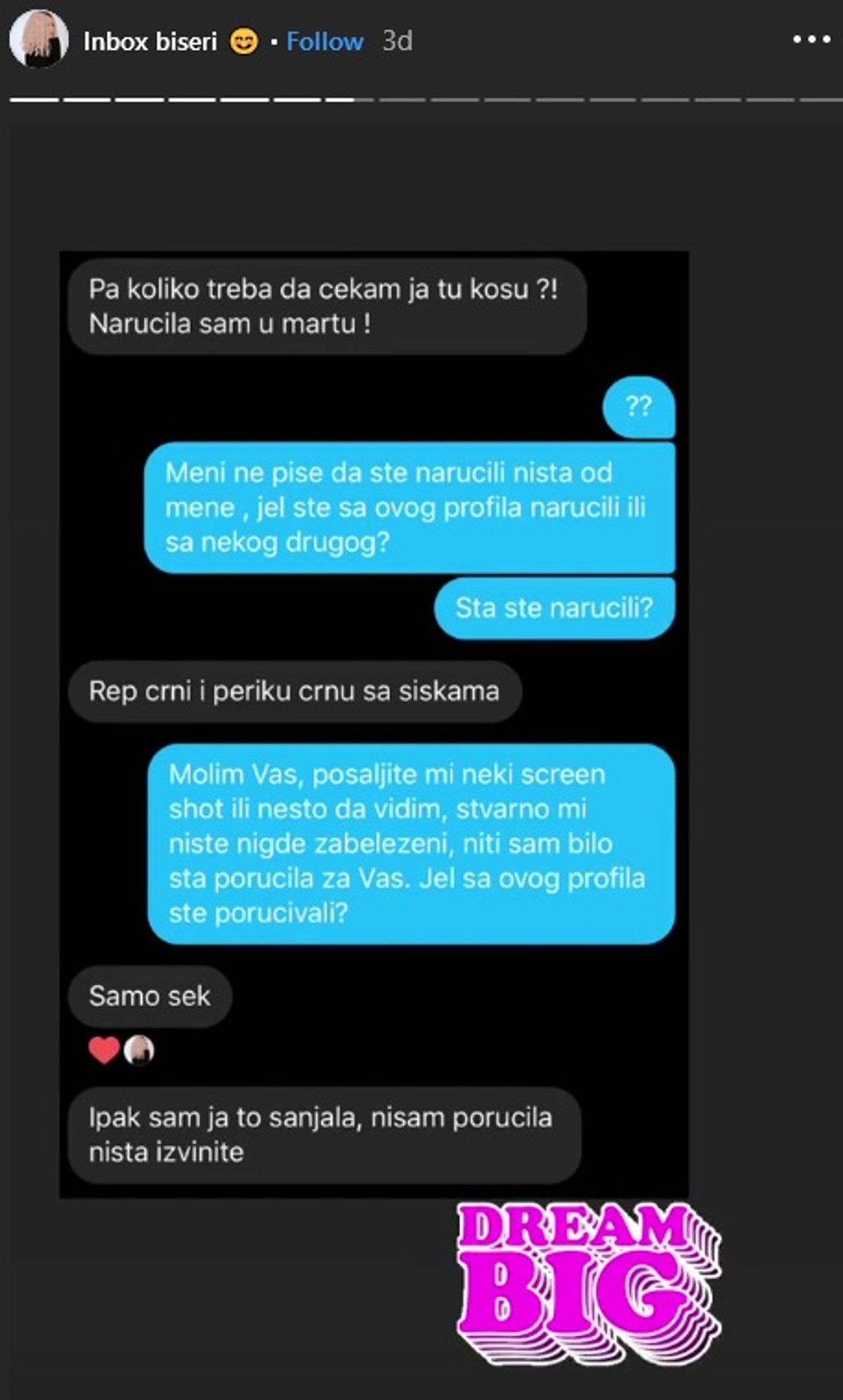The image size is (843, 1400).
Task: Open the Inbox biseri username
Action: 150,41
